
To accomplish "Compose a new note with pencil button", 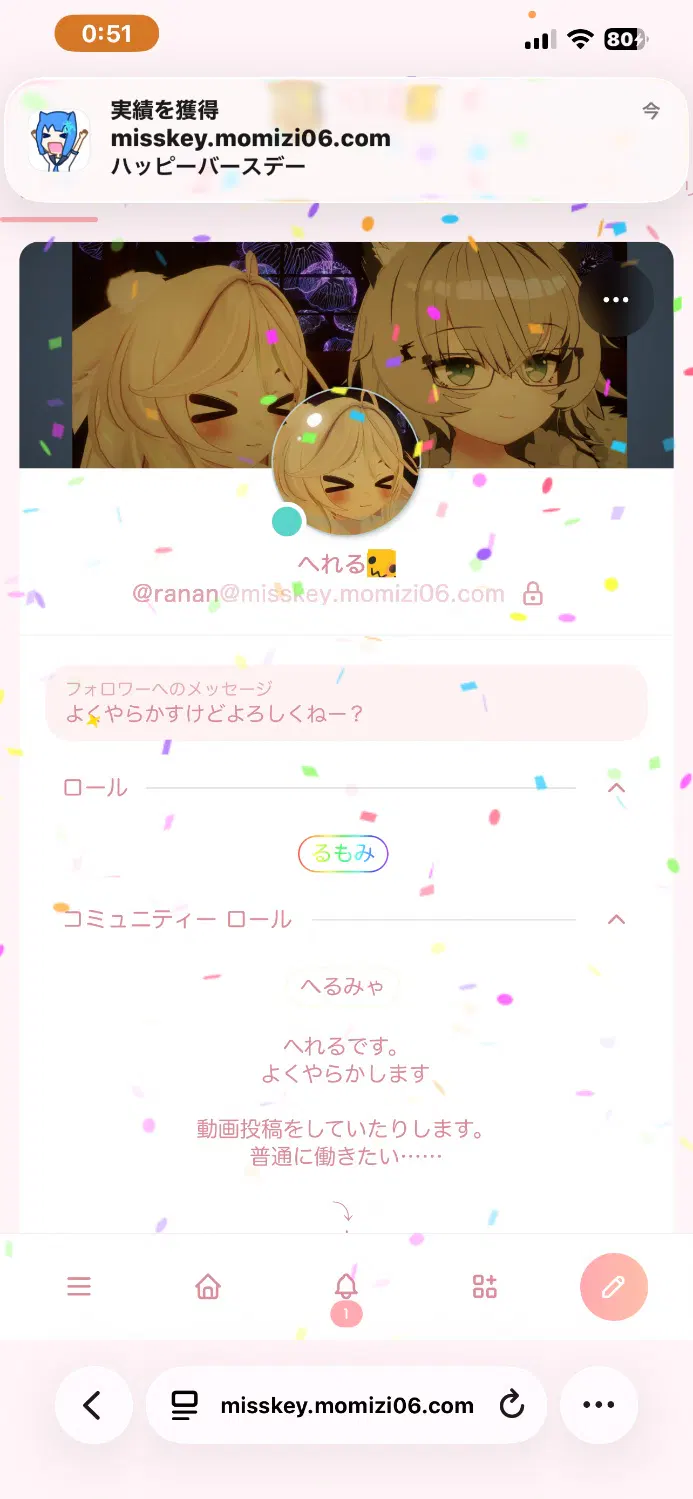I will pyautogui.click(x=613, y=1286).
